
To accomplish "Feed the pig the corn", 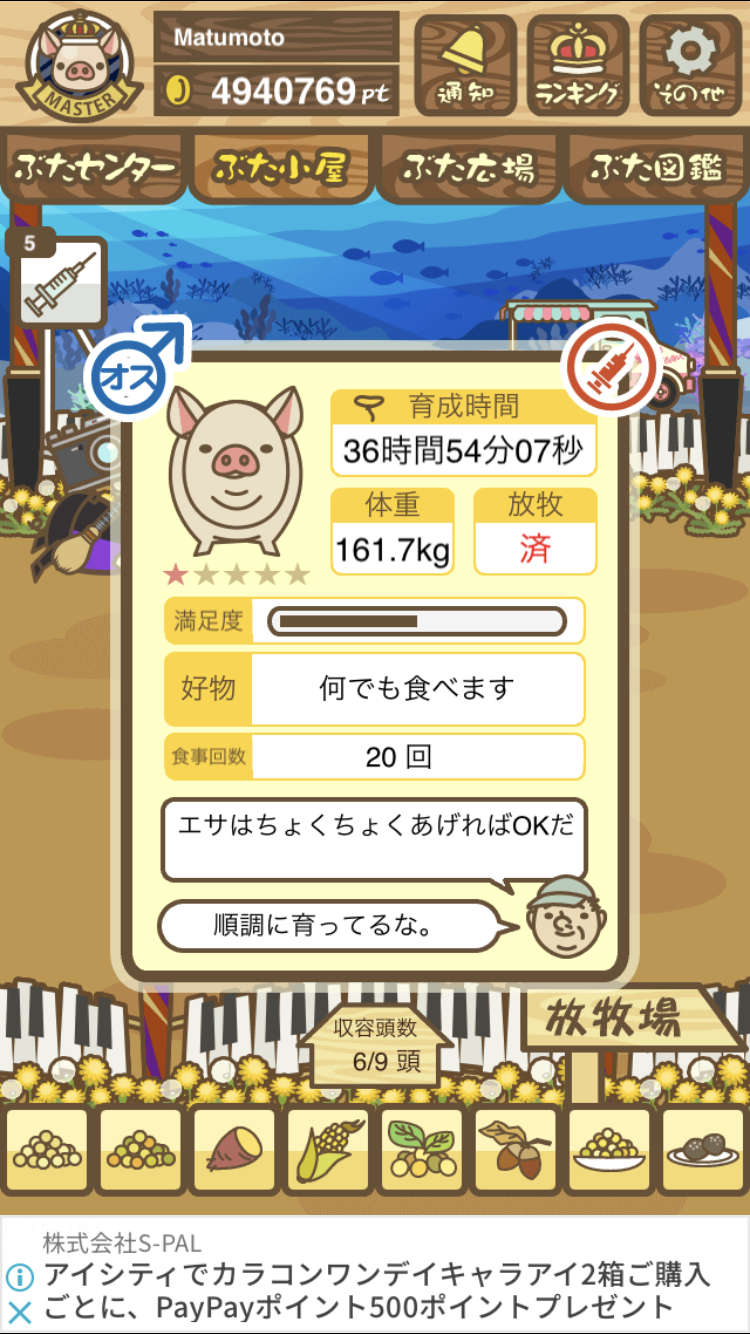I will 327,1151.
